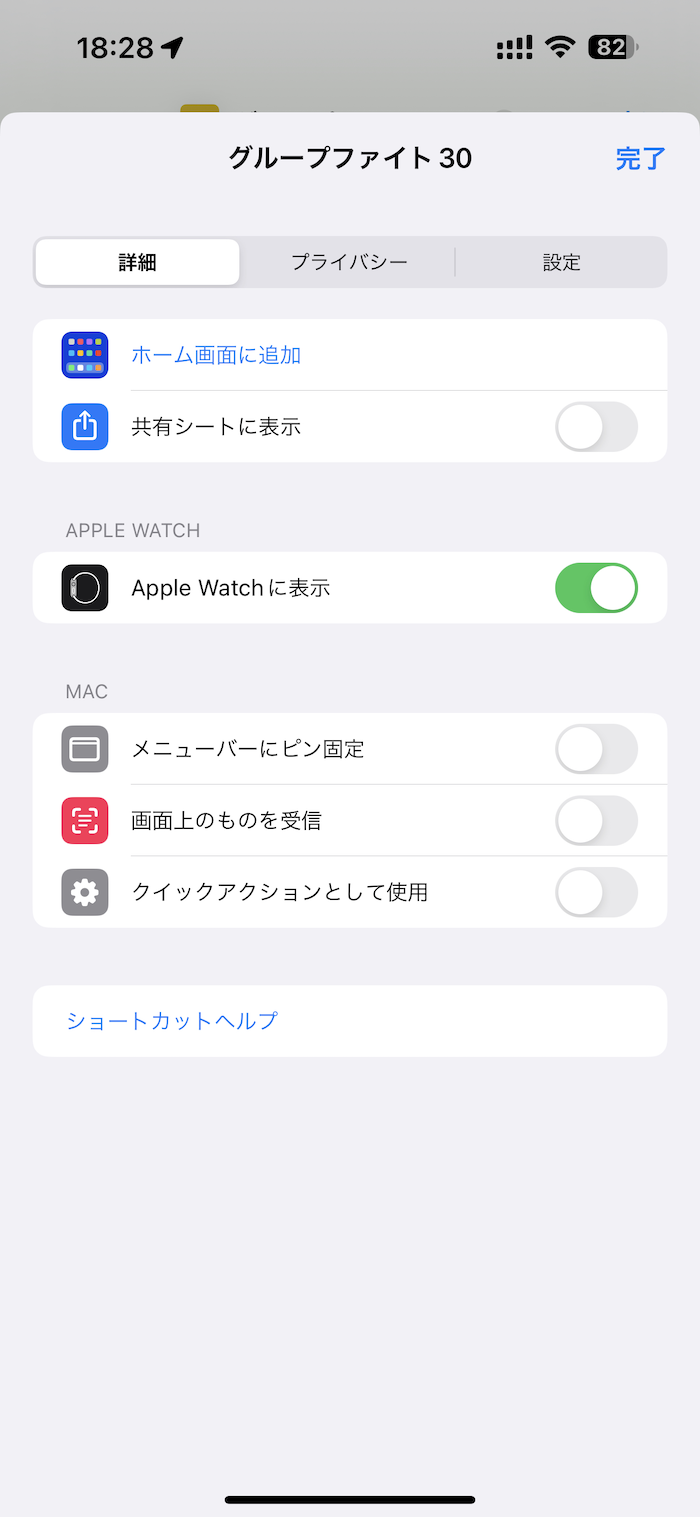700x1517 pixels.
Task: Tap 完了 to close the sheet
Action: (x=640, y=158)
